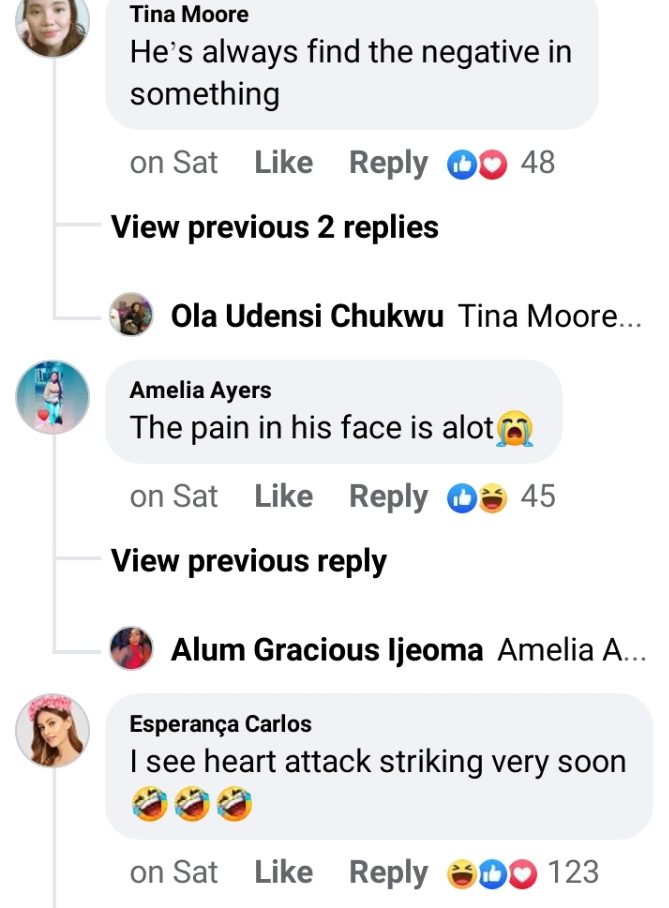Expand View previous reply
669x908 pixels.
pyautogui.click(x=248, y=561)
